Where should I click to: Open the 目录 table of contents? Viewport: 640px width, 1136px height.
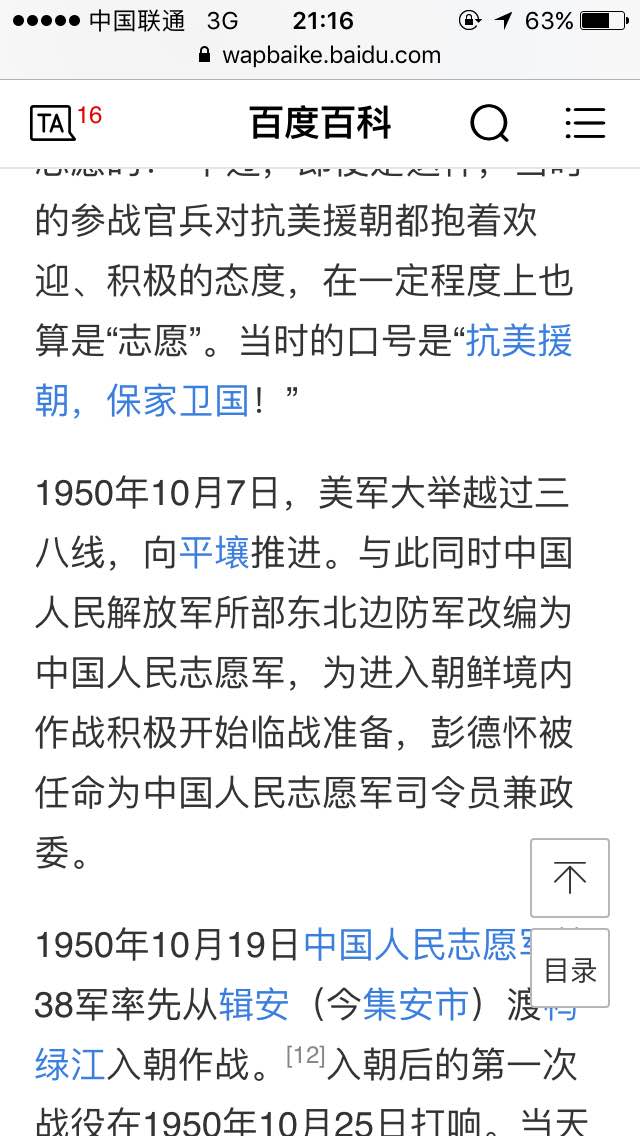570,969
